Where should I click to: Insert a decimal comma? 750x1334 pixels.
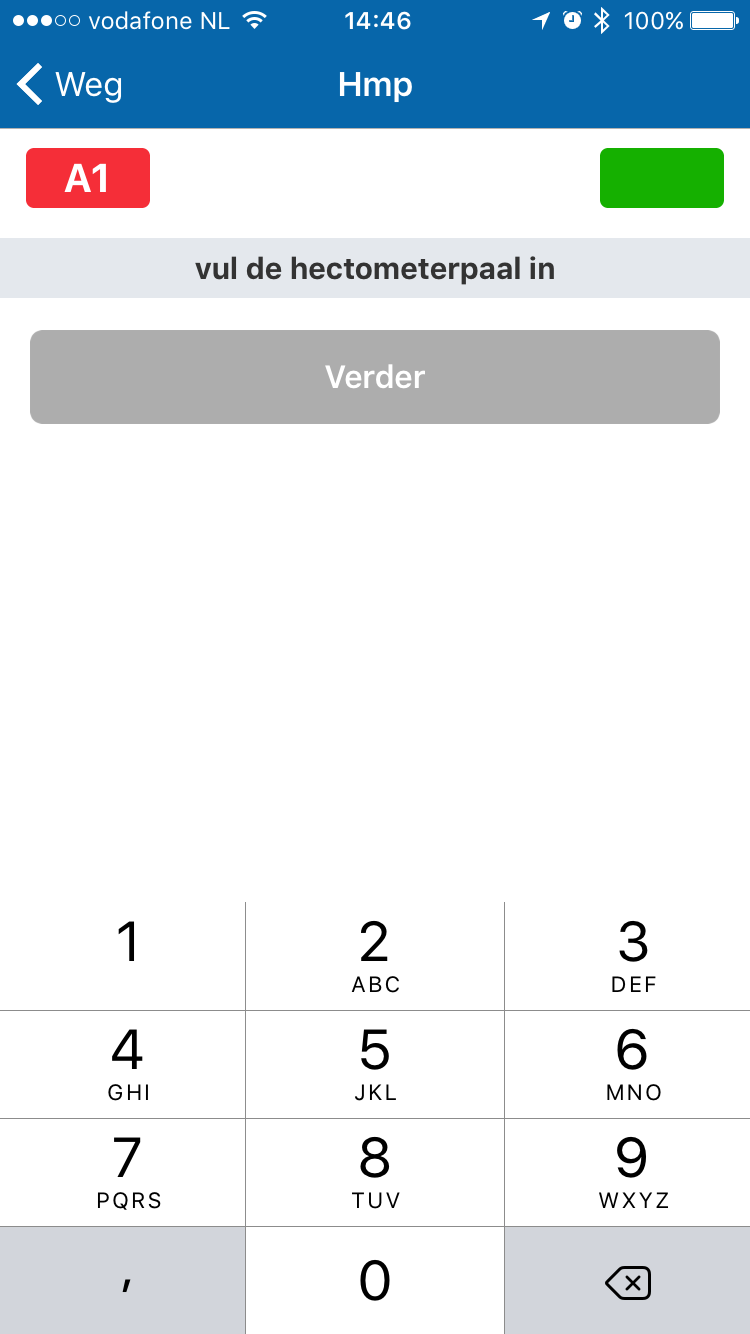(122, 1281)
